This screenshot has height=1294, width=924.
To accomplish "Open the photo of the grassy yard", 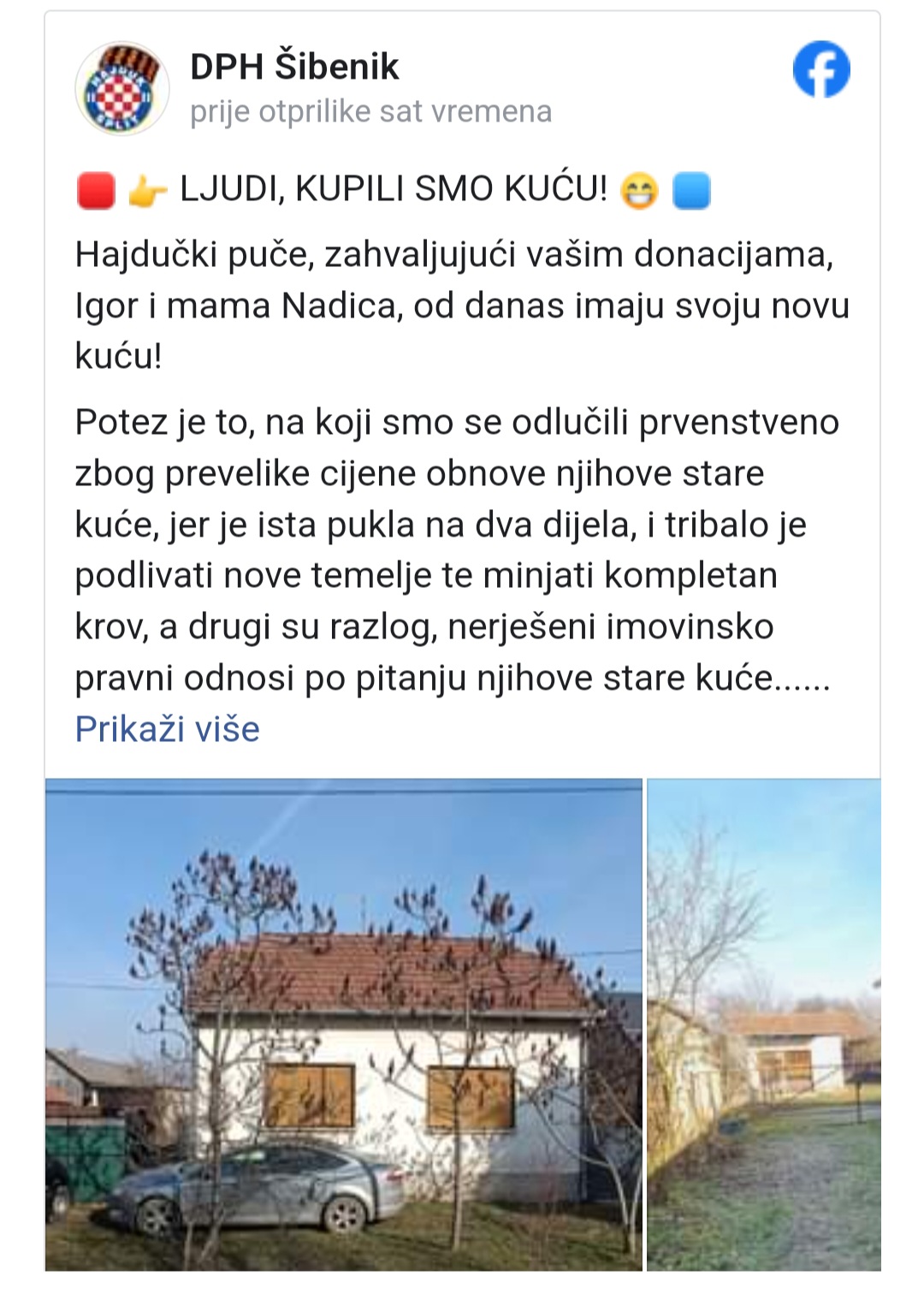I will coord(763,1024).
